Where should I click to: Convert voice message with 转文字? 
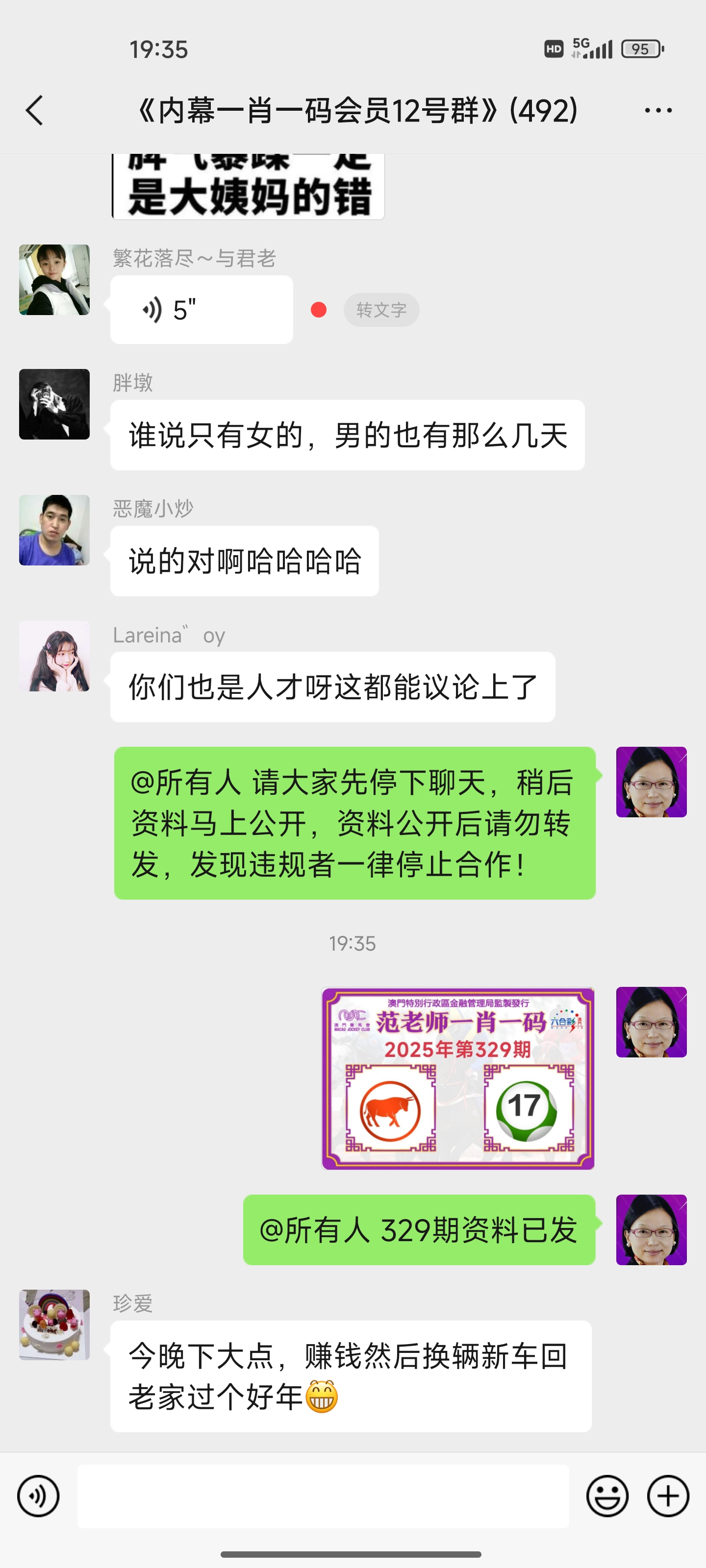(x=381, y=310)
